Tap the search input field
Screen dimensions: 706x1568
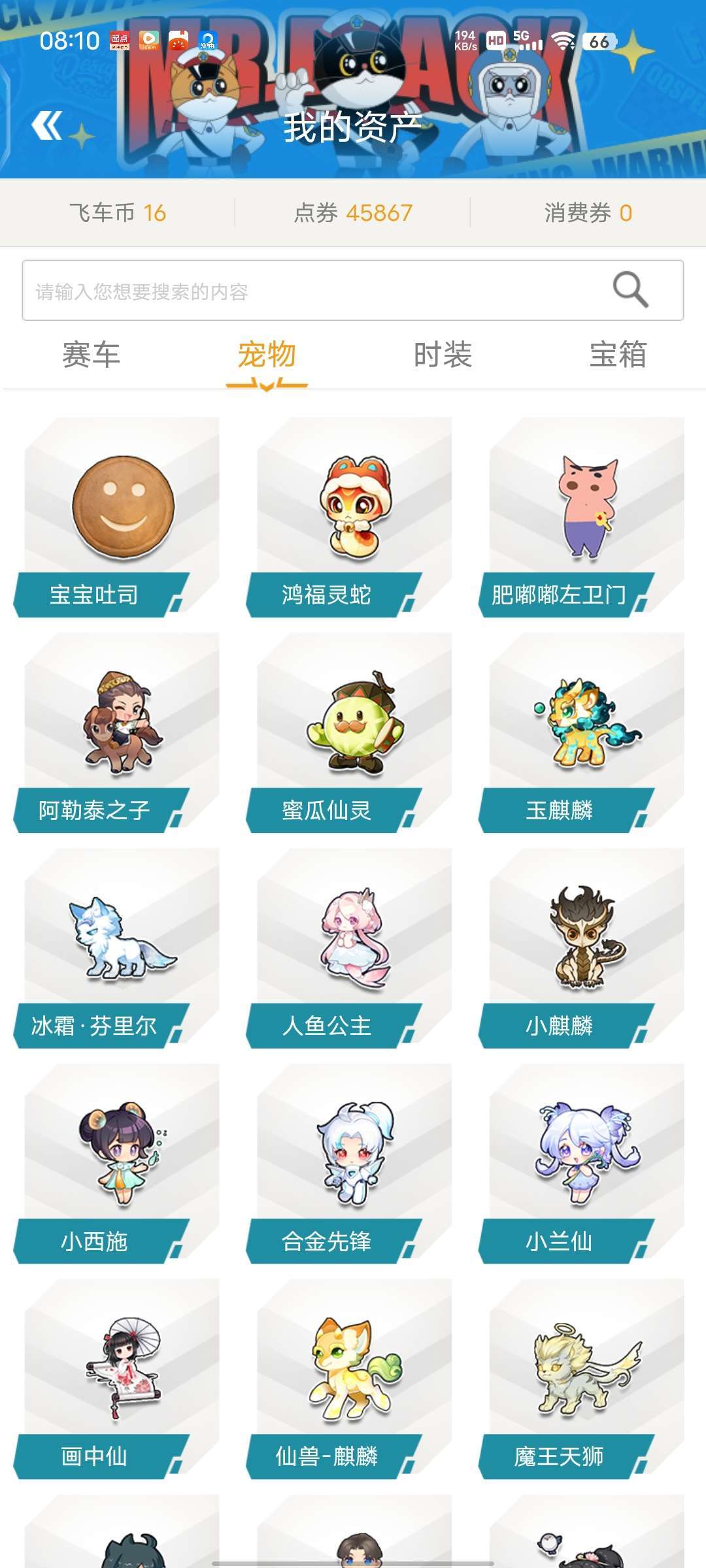(x=314, y=291)
